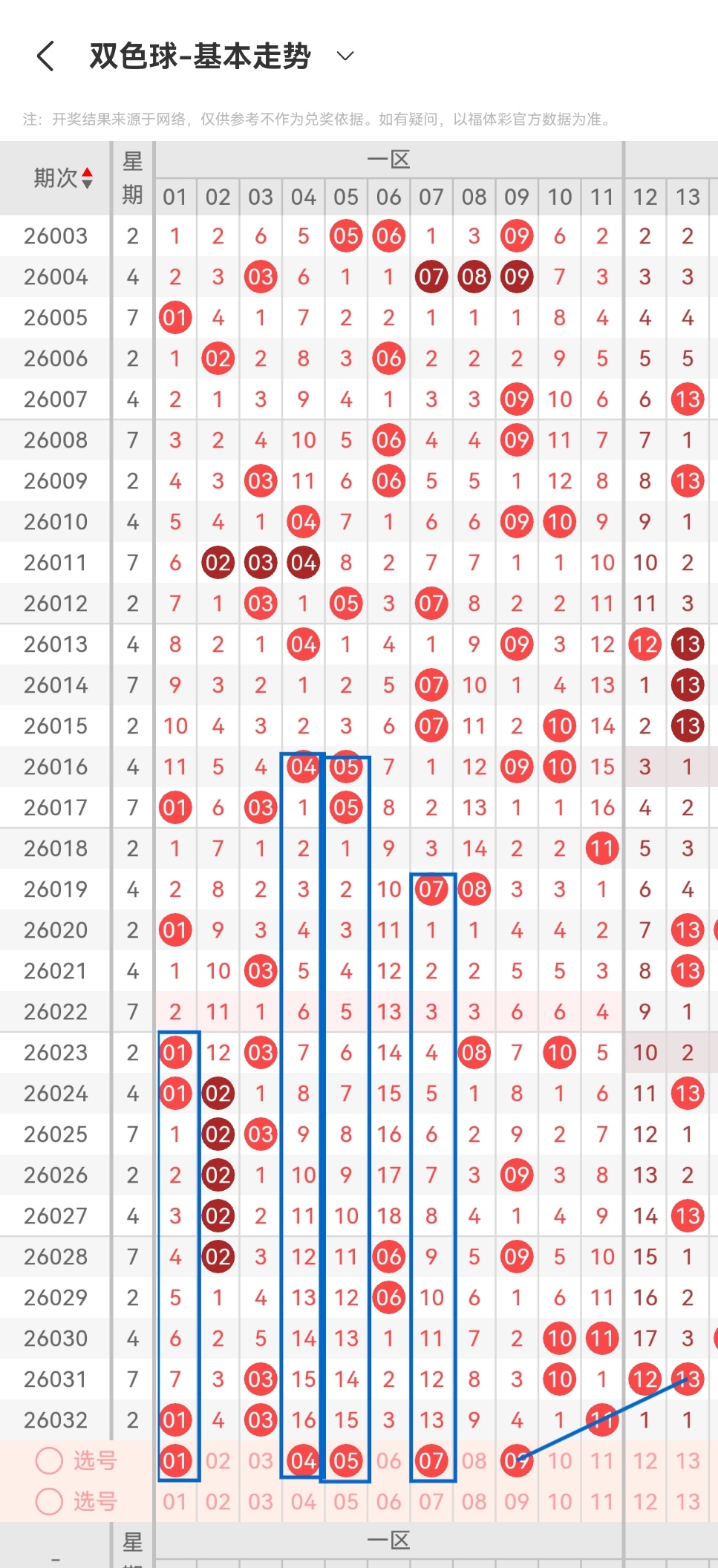The image size is (718, 1568).
Task: Pick number 06 in first 选号 row
Action: tap(388, 1460)
